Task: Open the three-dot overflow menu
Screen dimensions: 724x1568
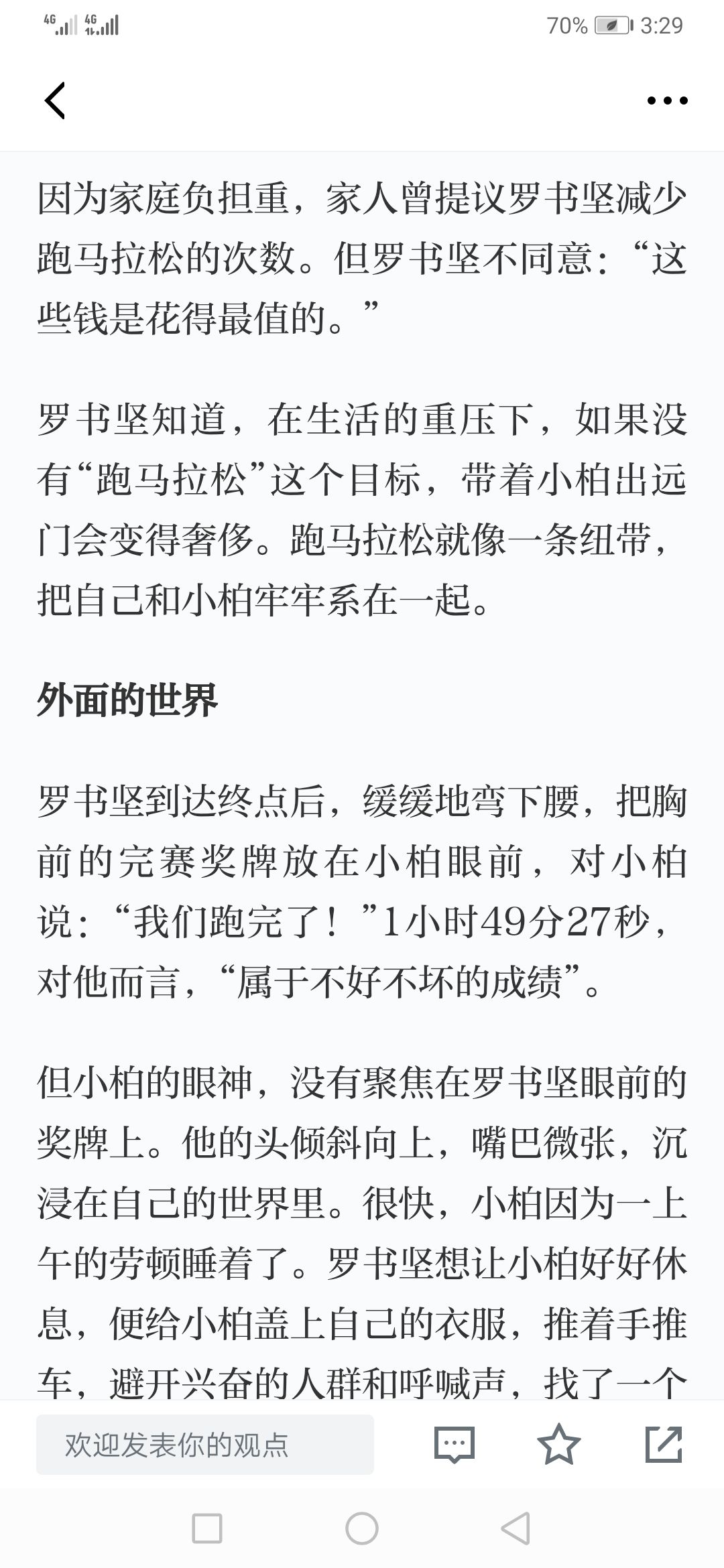Action: tap(667, 101)
